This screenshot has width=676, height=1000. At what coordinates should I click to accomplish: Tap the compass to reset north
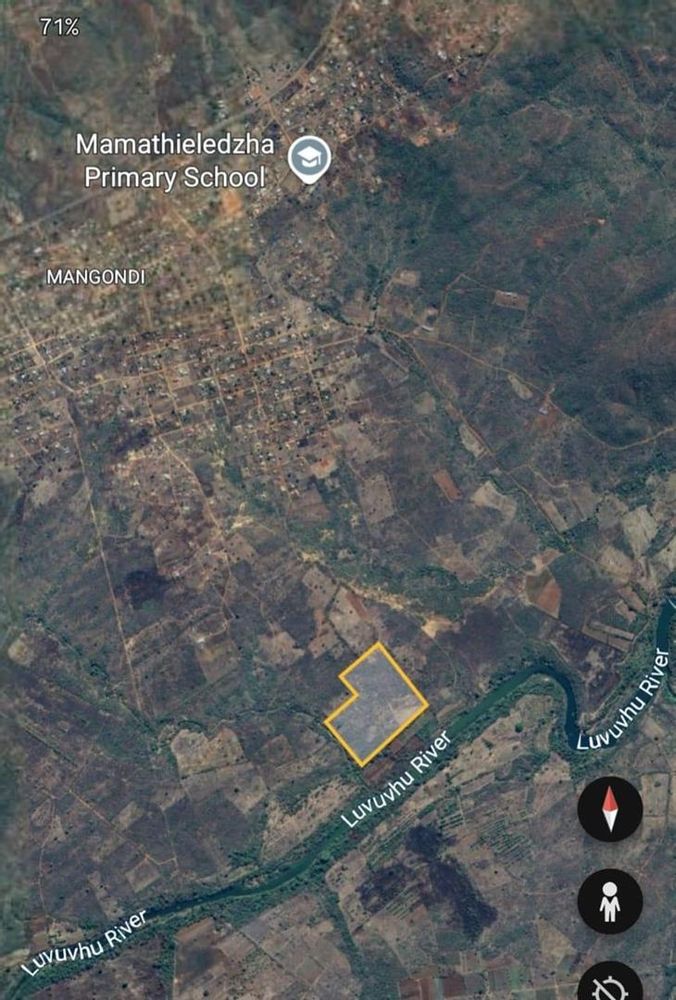pyautogui.click(x=610, y=808)
